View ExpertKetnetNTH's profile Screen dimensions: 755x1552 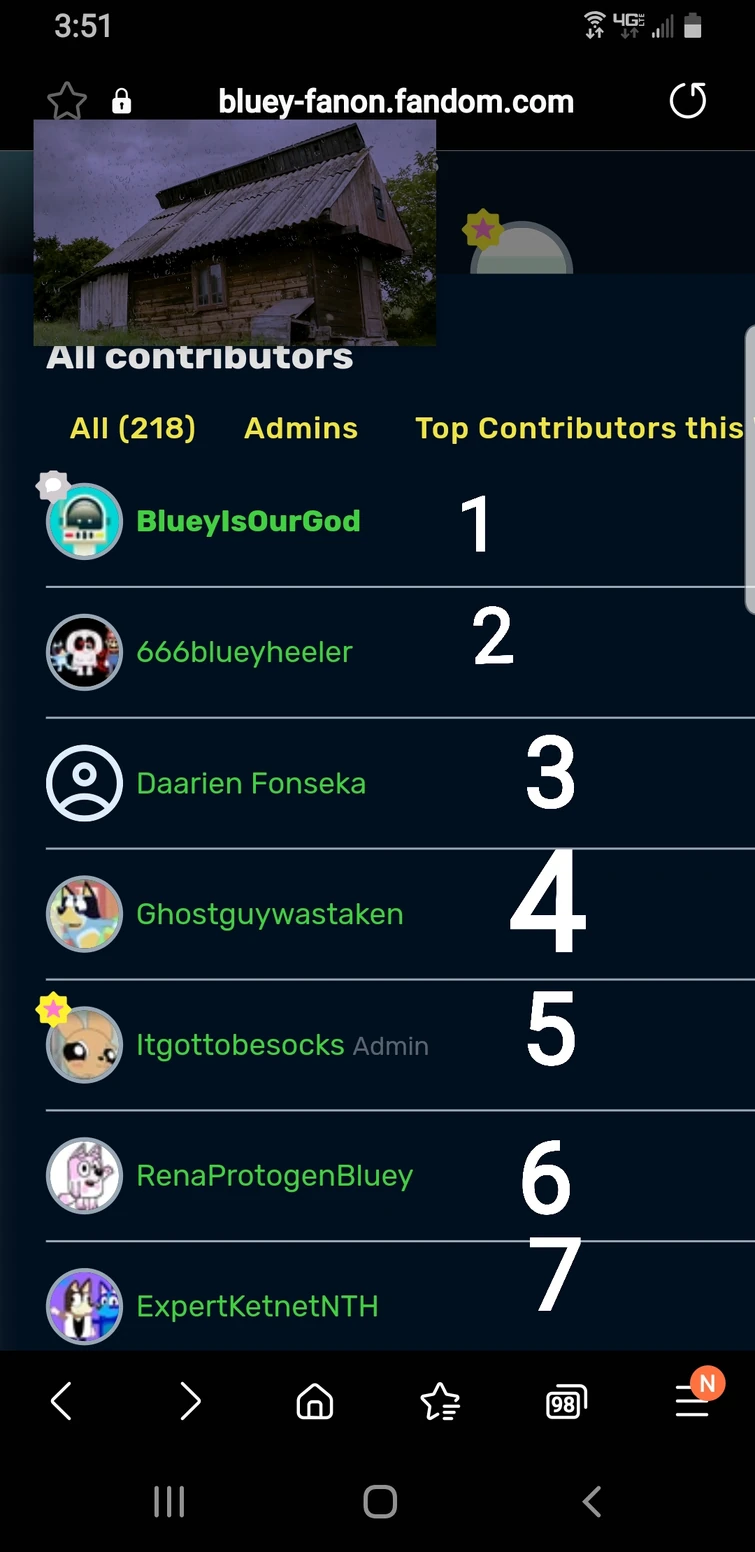(x=257, y=1306)
